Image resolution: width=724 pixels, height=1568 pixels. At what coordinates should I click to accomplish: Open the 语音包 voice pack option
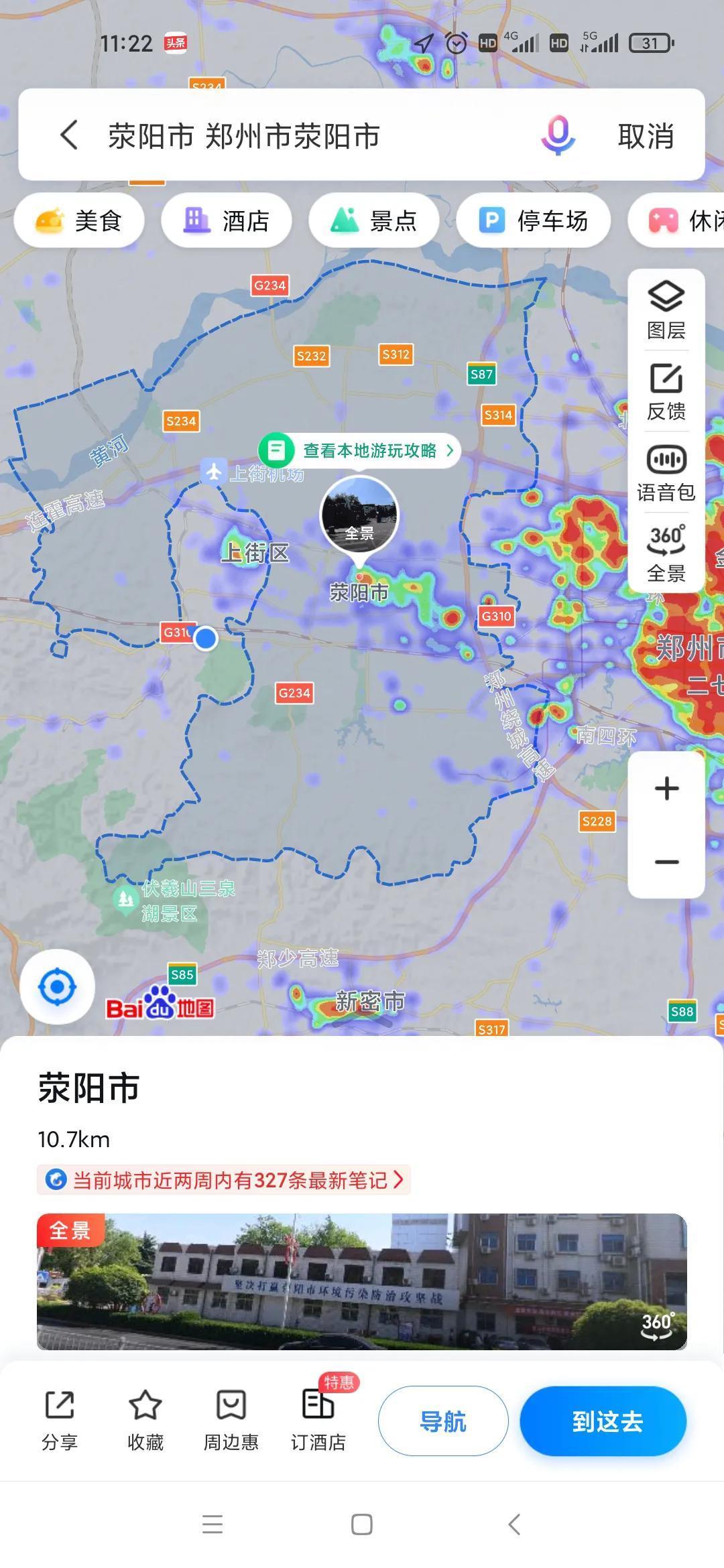666,473
